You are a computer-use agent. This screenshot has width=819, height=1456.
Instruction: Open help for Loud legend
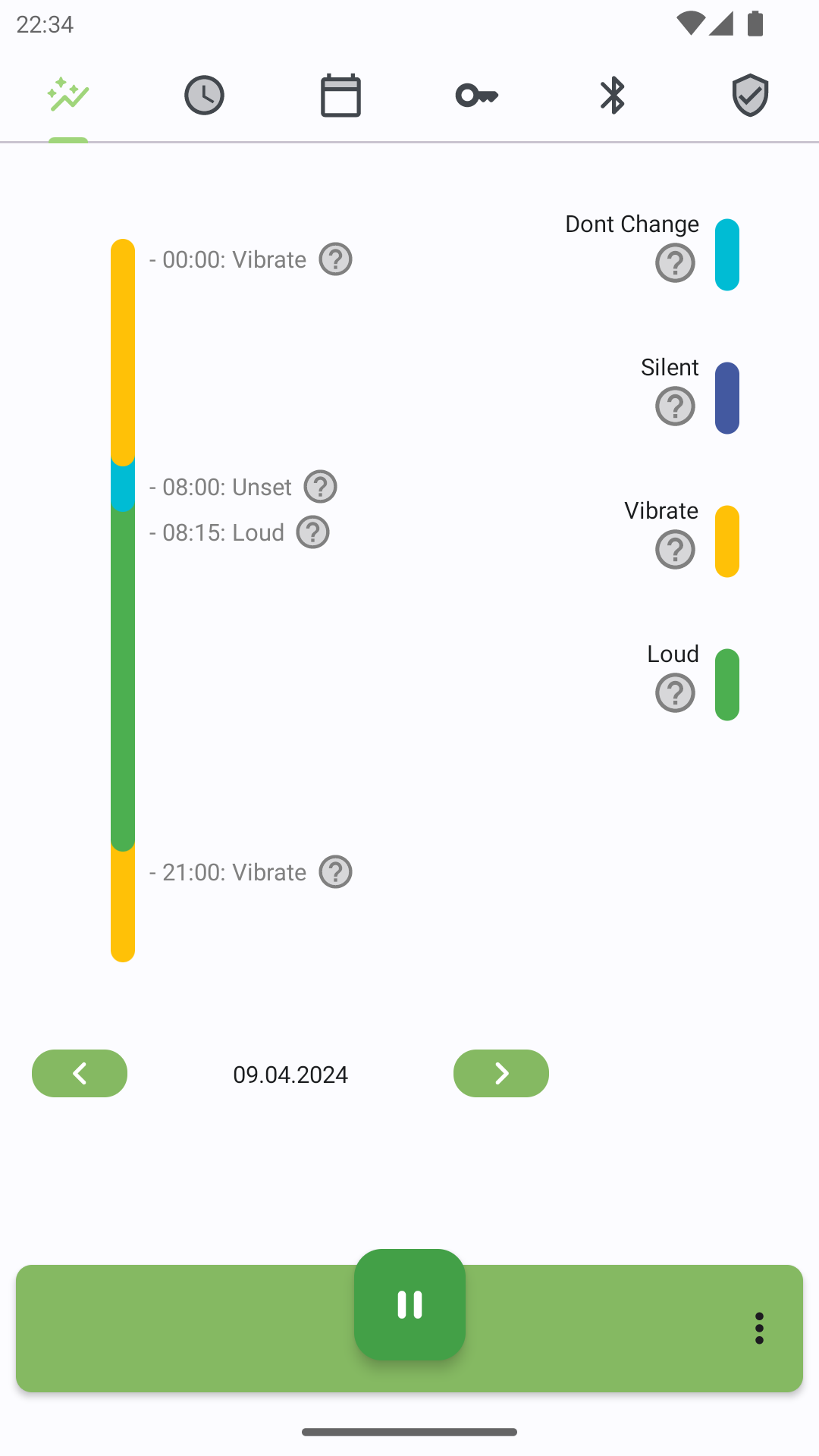675,693
